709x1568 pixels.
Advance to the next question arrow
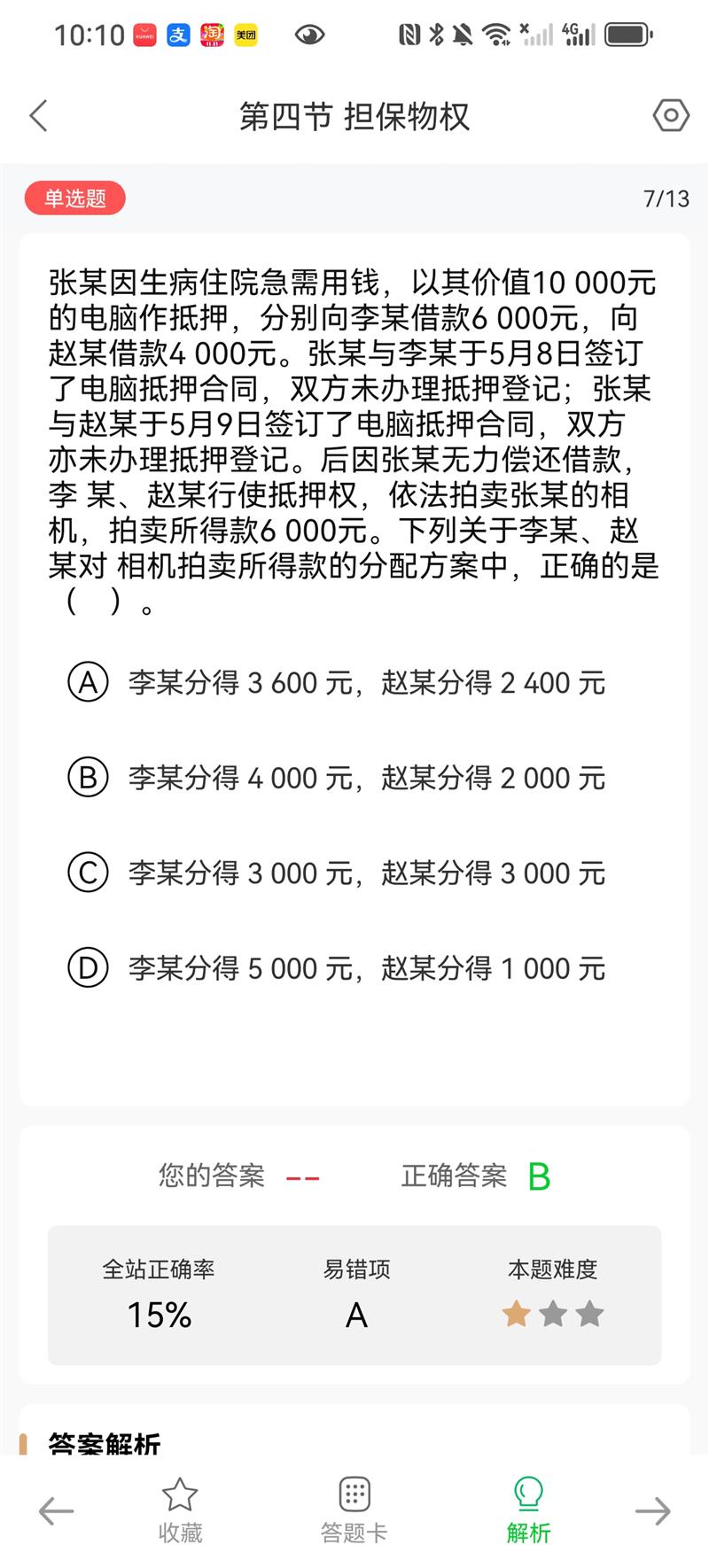click(653, 1511)
